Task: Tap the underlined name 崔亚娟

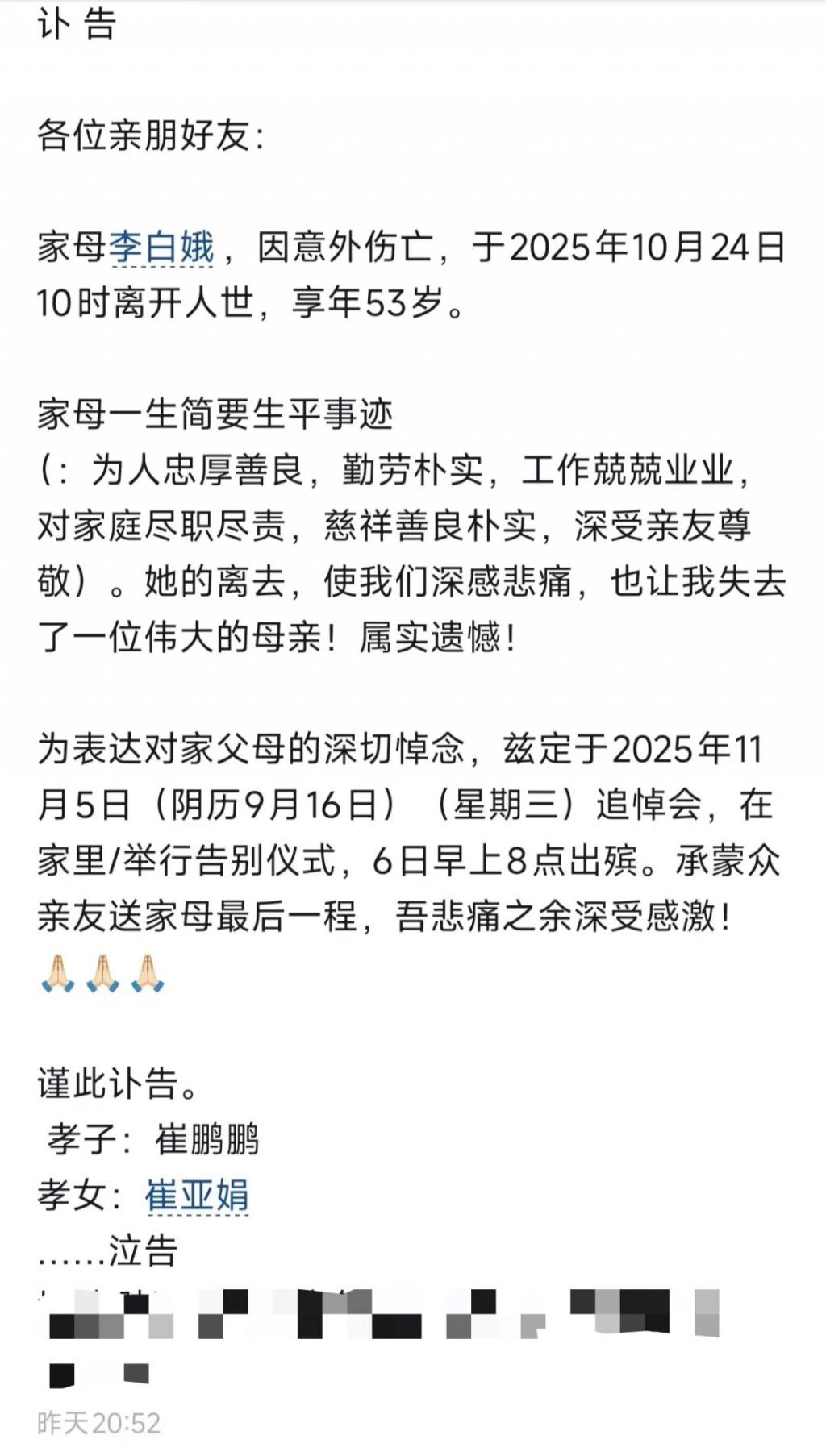Action: tap(197, 1195)
